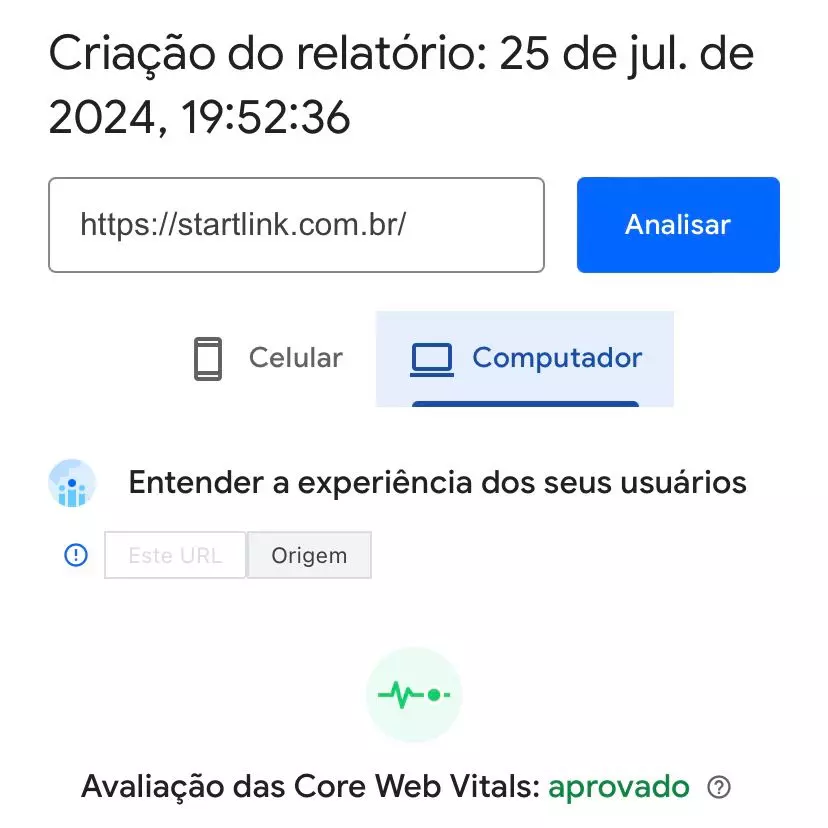Select the Origem option

(309, 555)
